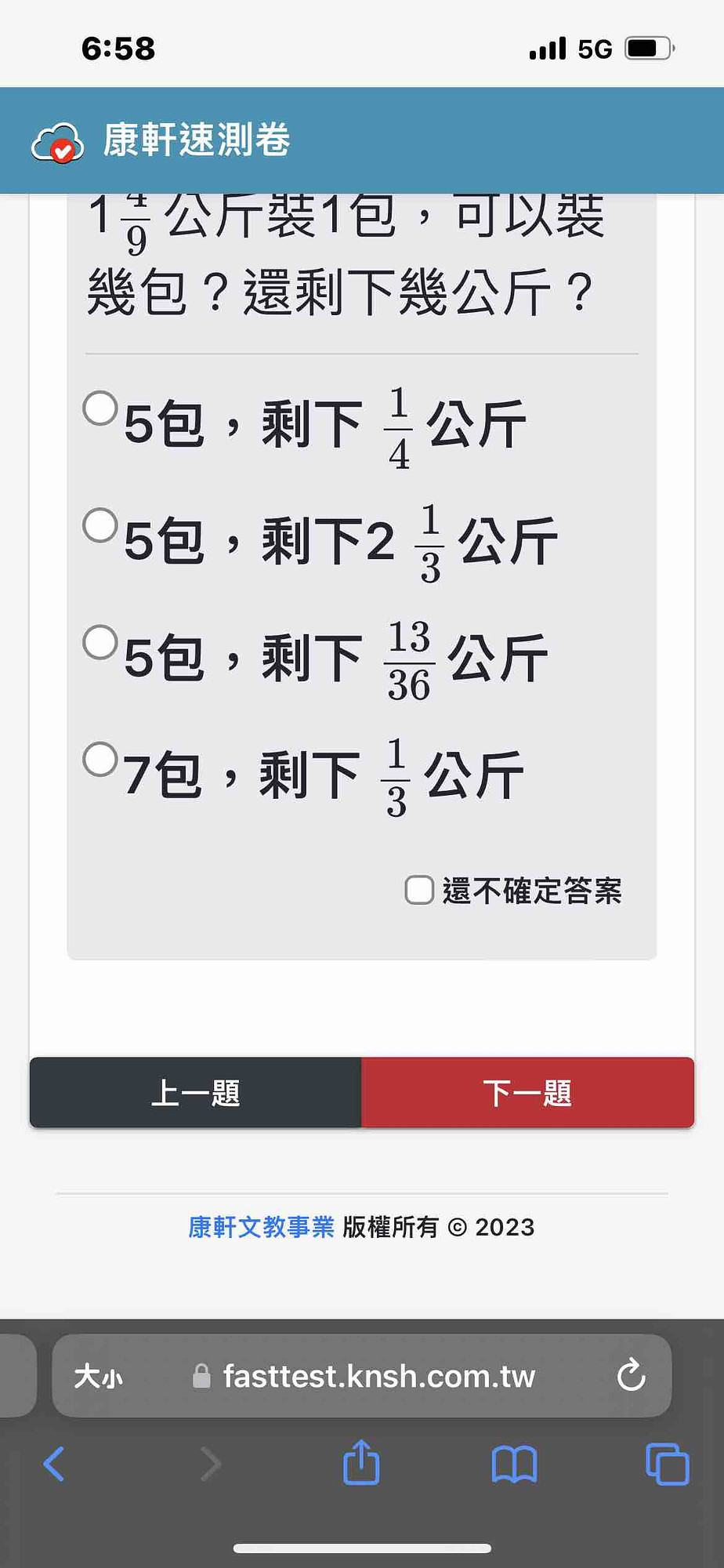Open the 大小 page settings menu
The width and height of the screenshot is (724, 1568).
click(99, 1376)
